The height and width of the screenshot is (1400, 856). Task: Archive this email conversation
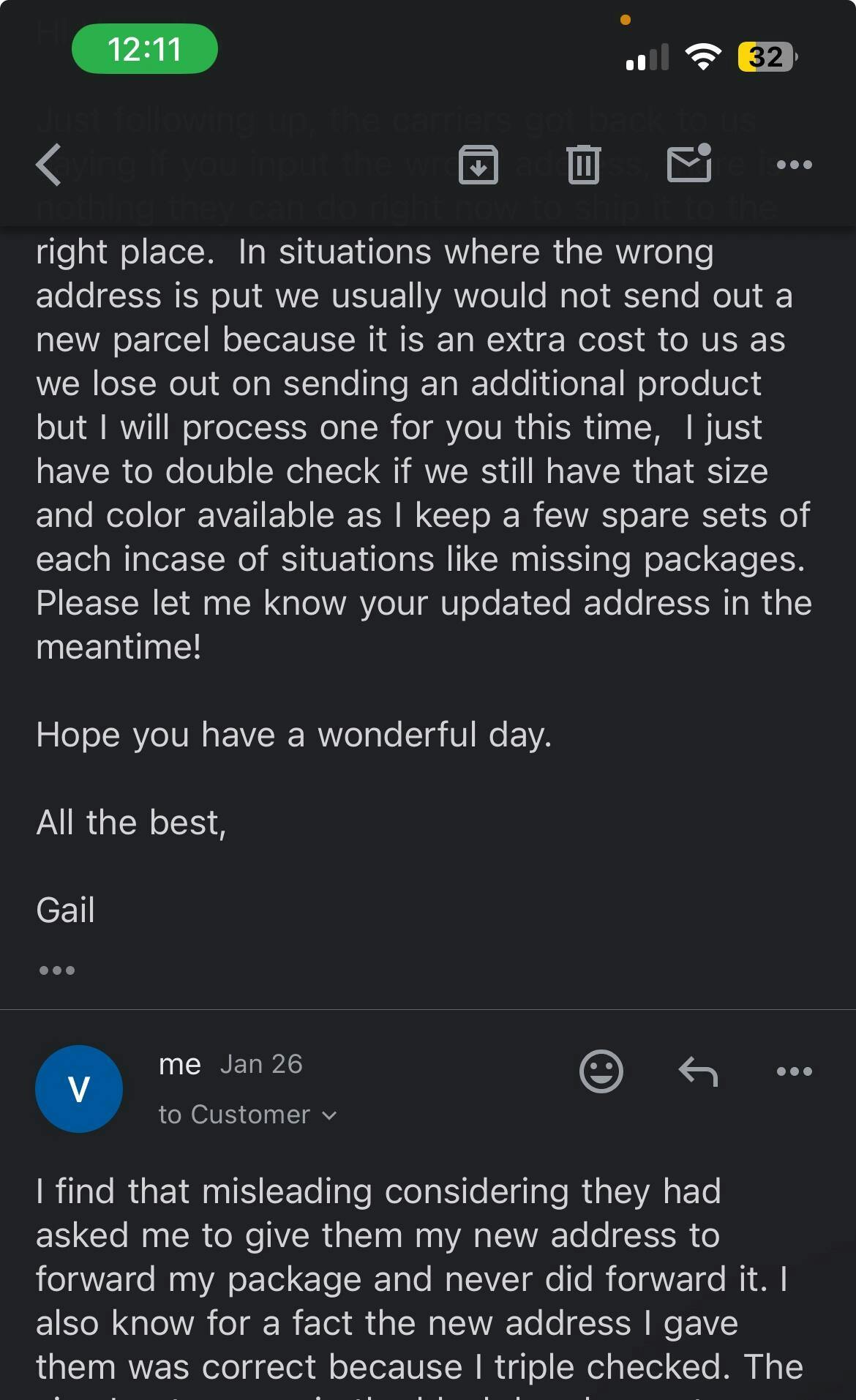(478, 165)
